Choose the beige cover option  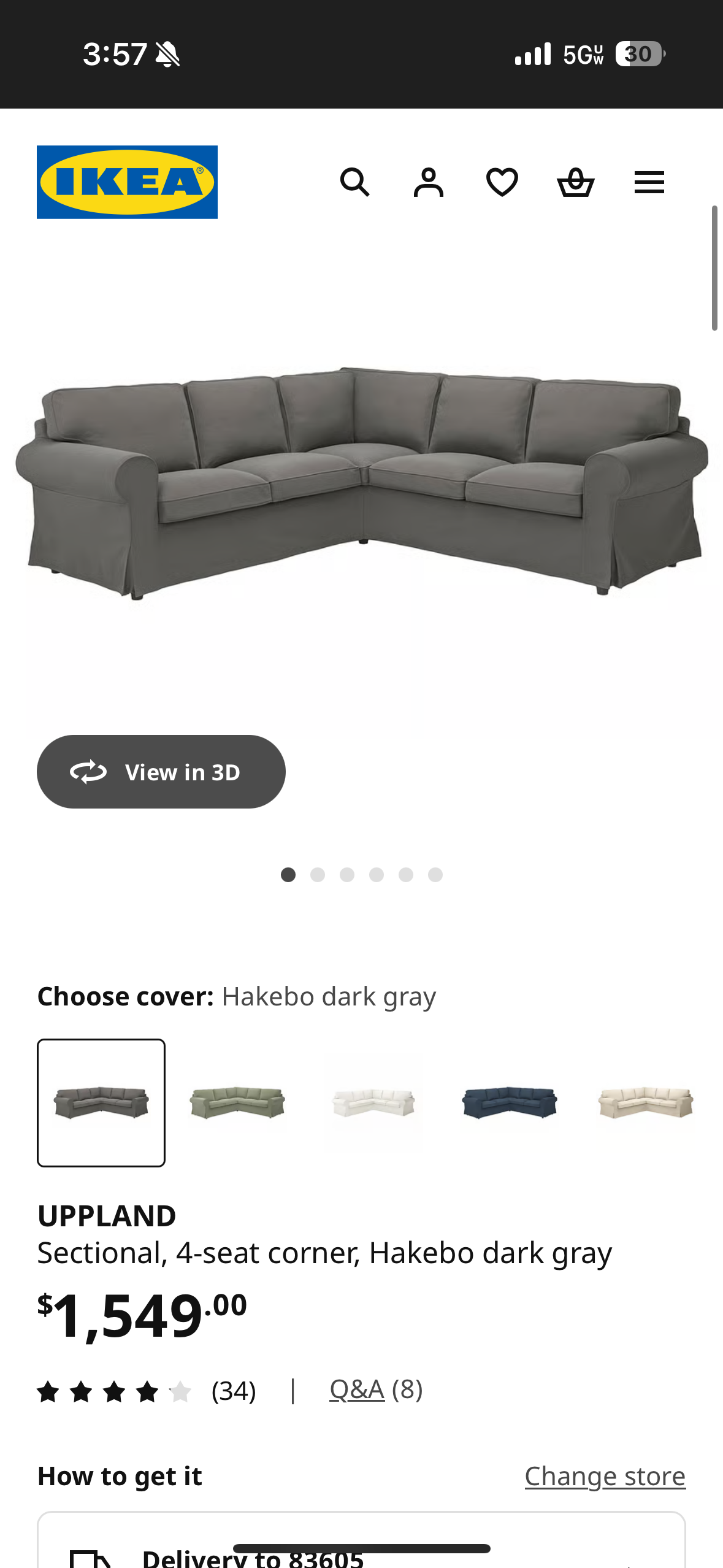tap(646, 1102)
